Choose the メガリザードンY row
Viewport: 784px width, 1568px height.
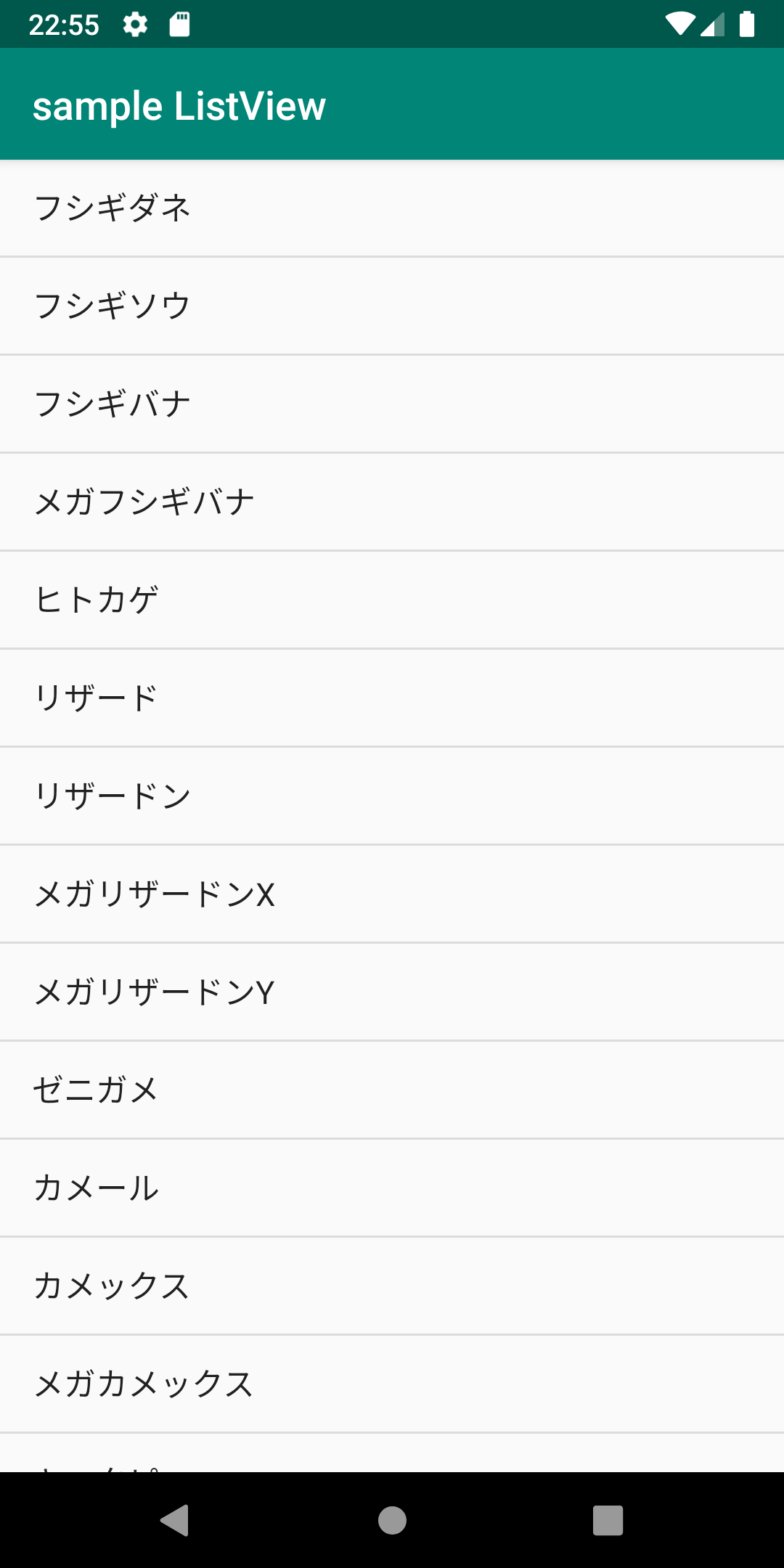[392, 992]
